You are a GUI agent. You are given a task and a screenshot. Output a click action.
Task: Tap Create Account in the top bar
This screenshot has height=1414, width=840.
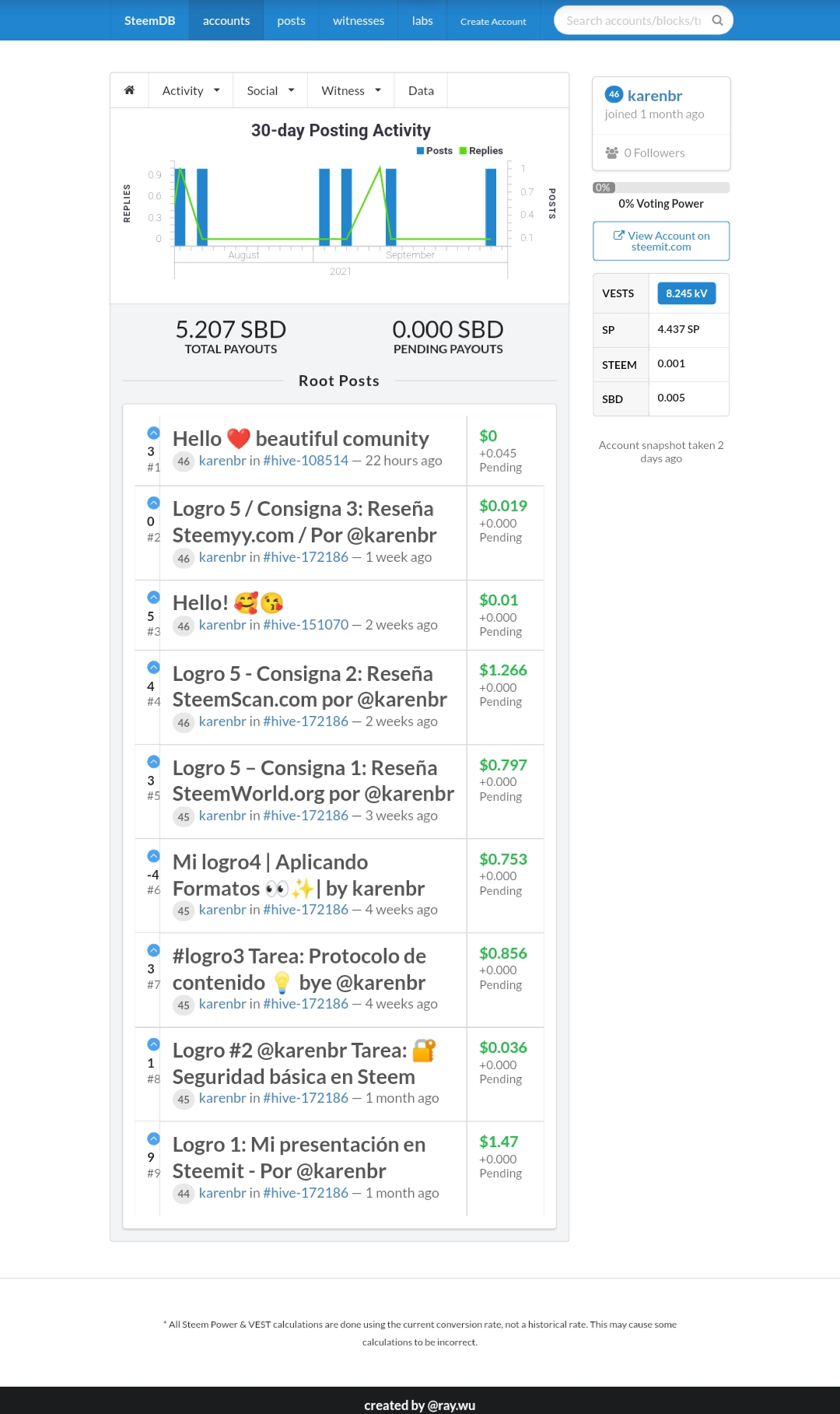493,21
